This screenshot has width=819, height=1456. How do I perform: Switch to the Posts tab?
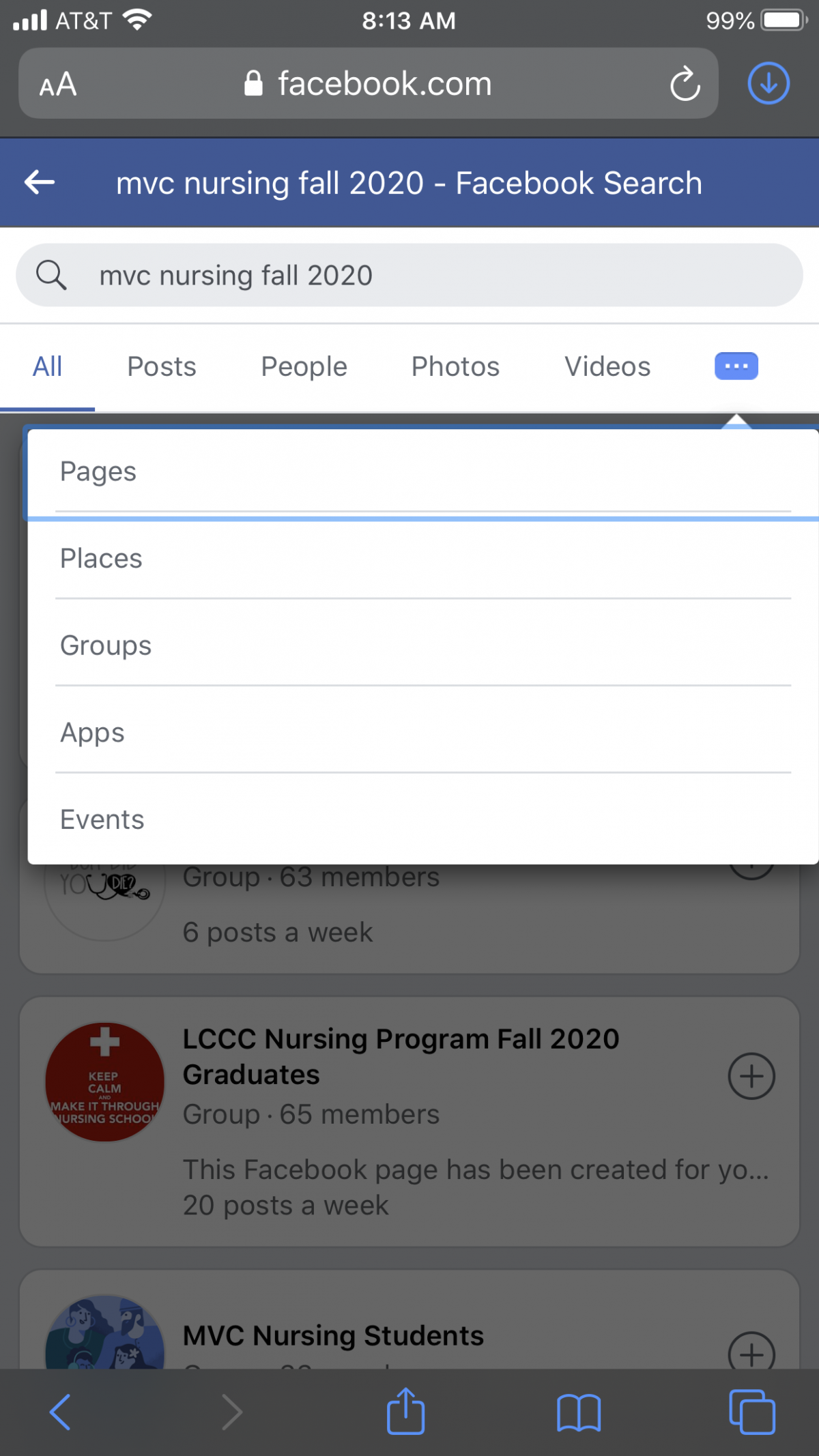[162, 366]
